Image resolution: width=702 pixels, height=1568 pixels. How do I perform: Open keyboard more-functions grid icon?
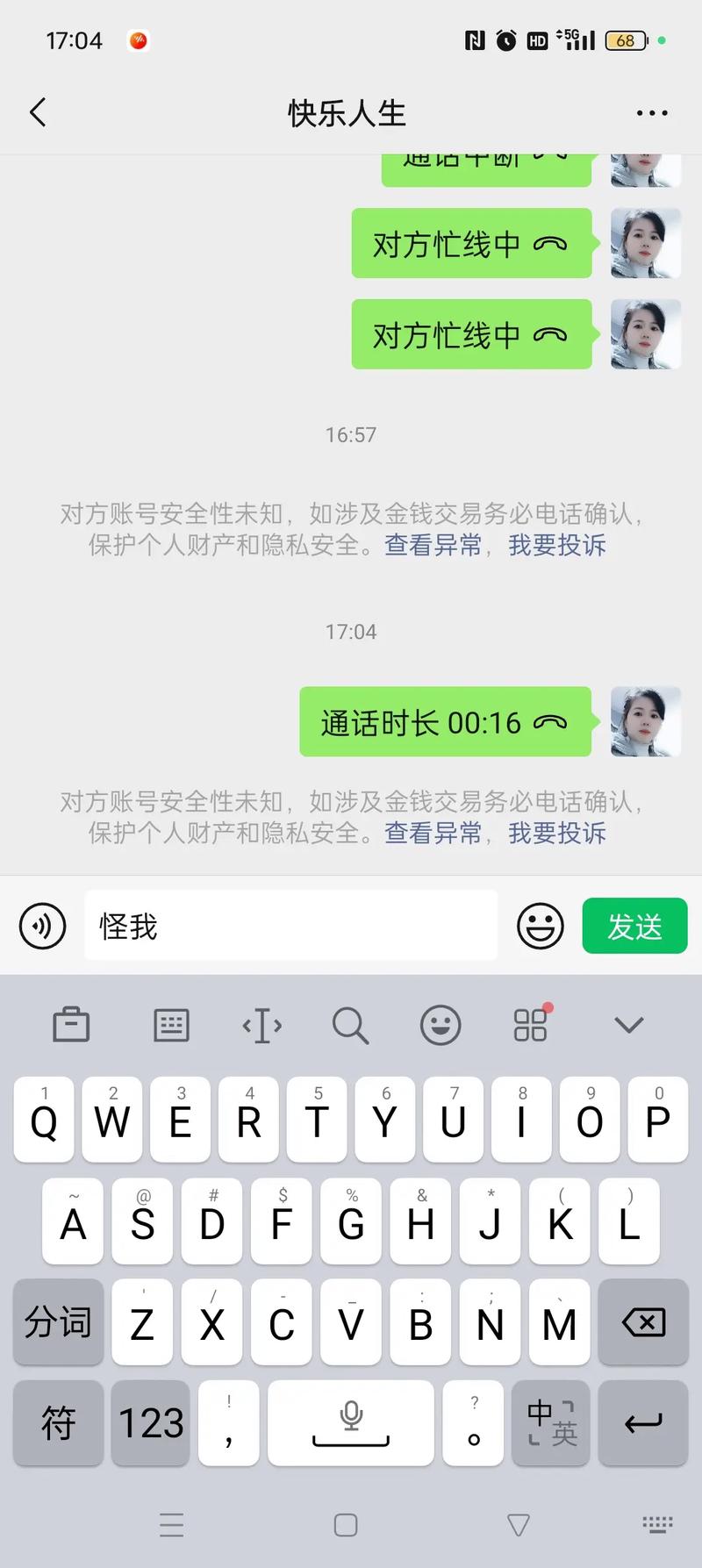pos(531,1024)
